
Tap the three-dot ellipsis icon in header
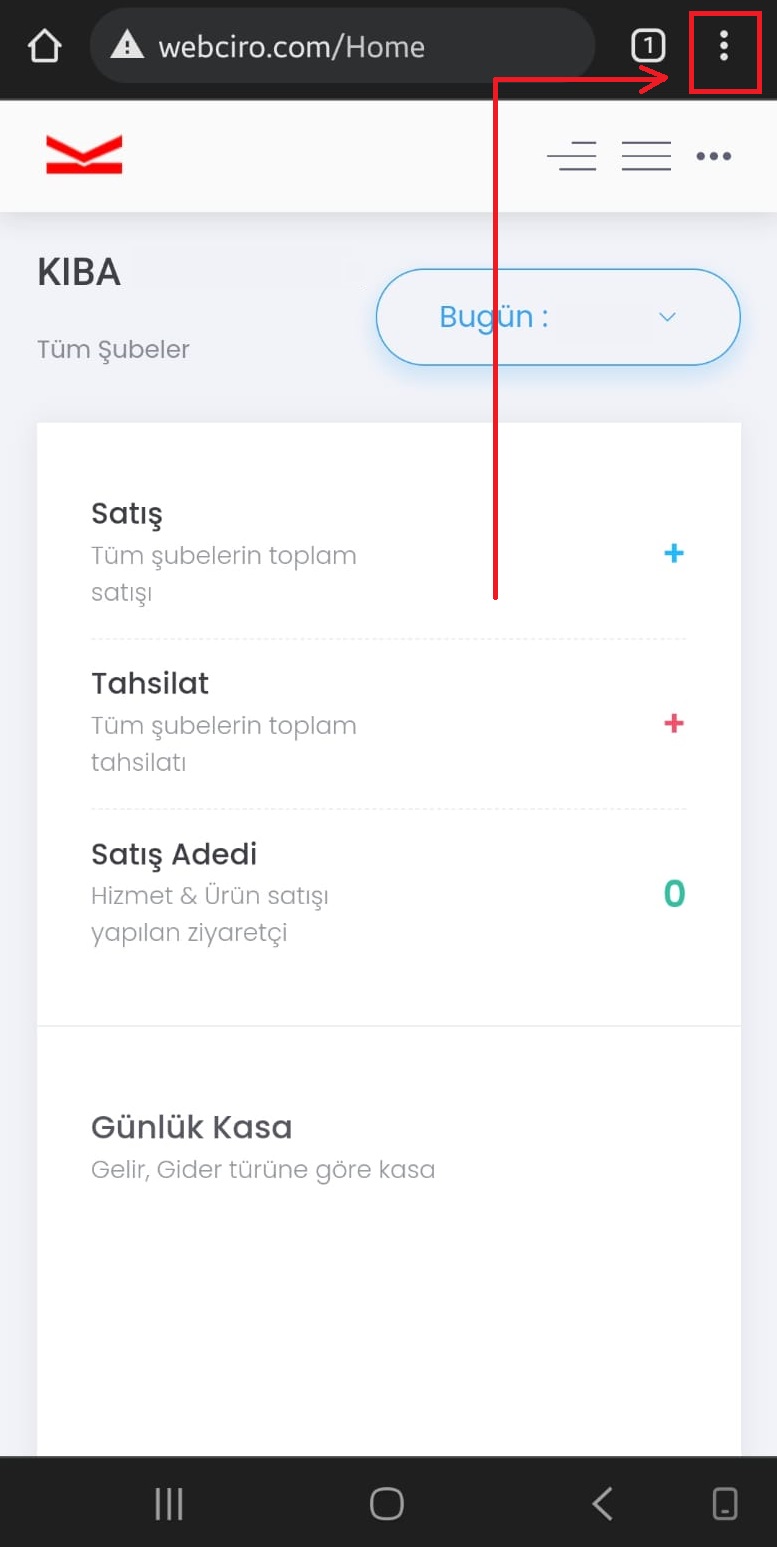tap(713, 156)
